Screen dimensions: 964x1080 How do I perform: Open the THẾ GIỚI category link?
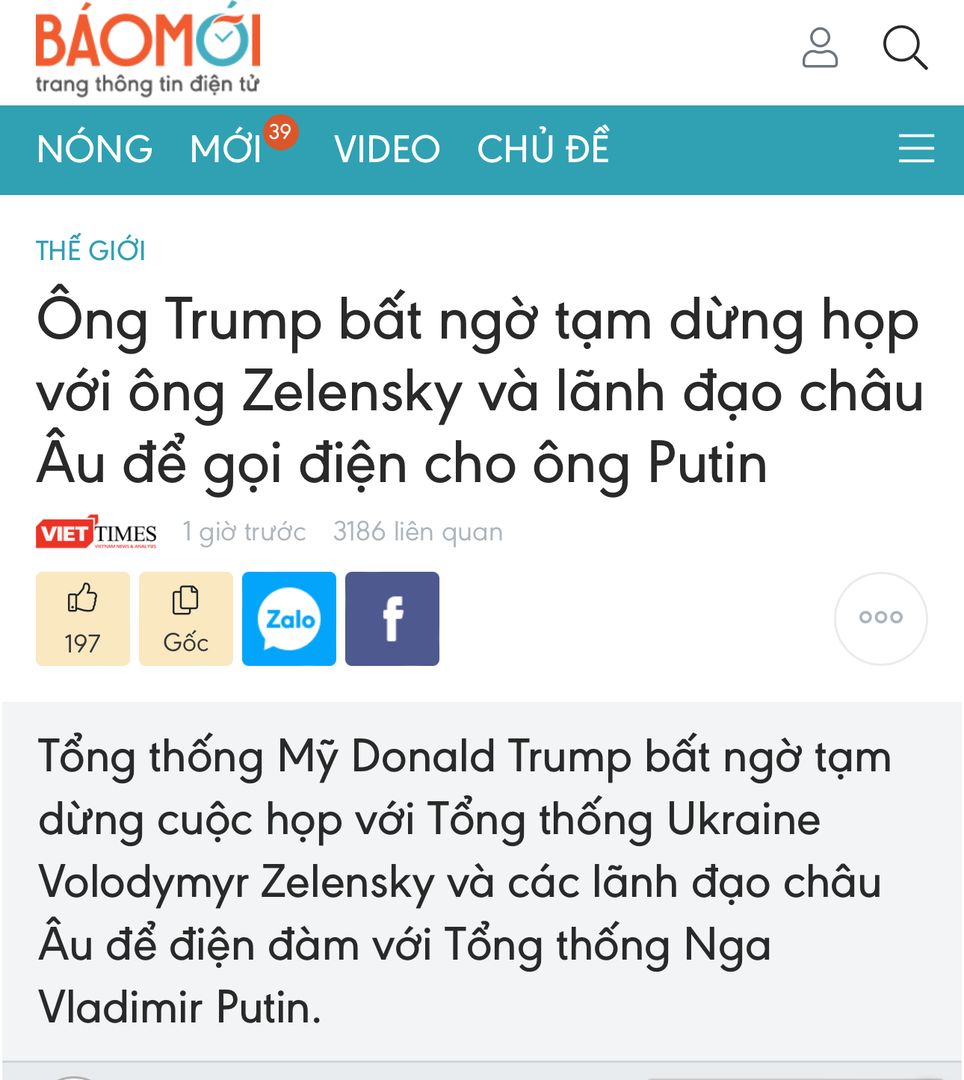[91, 250]
